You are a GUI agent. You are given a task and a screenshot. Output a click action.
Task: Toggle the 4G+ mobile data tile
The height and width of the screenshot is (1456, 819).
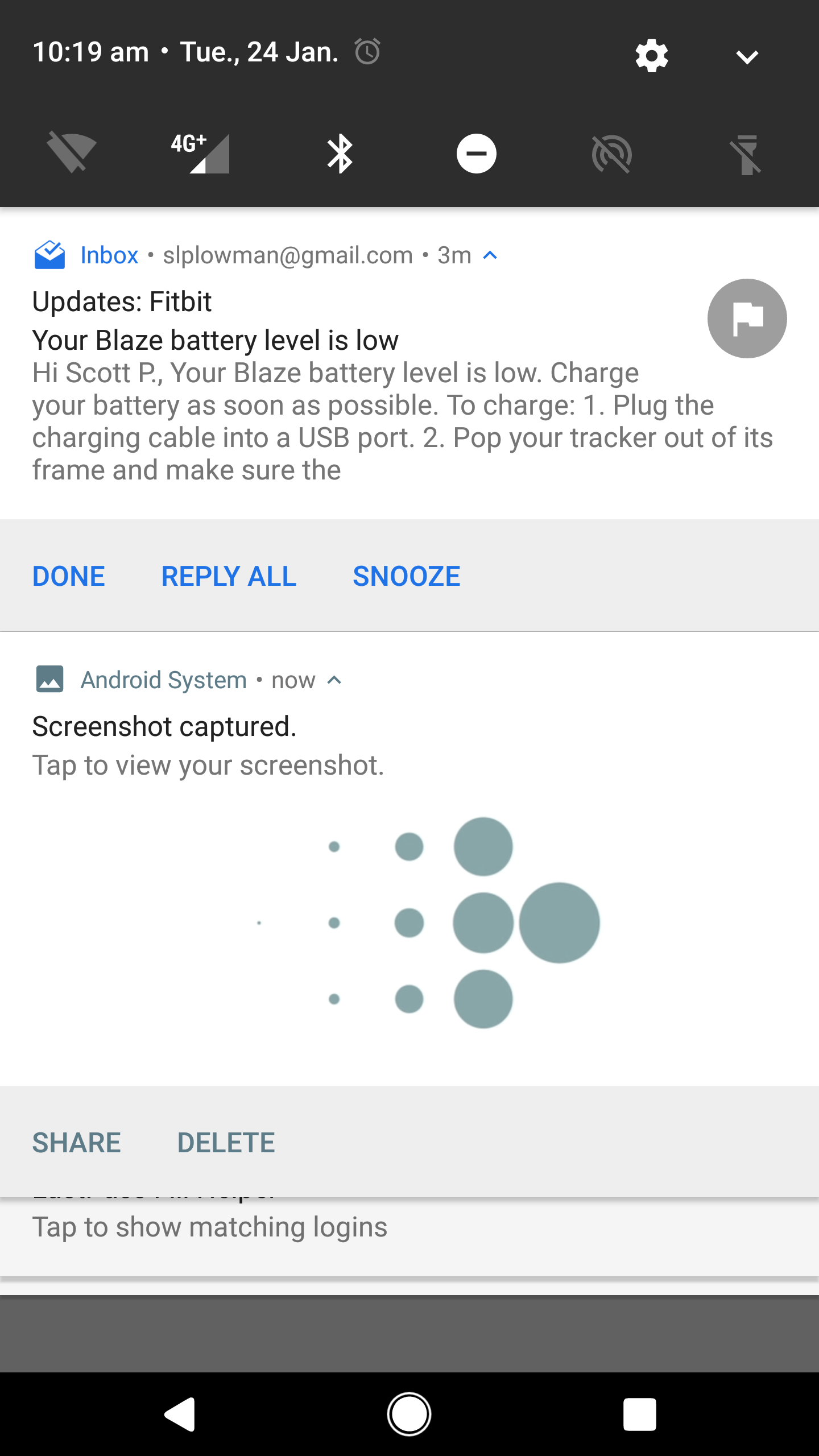(x=201, y=152)
